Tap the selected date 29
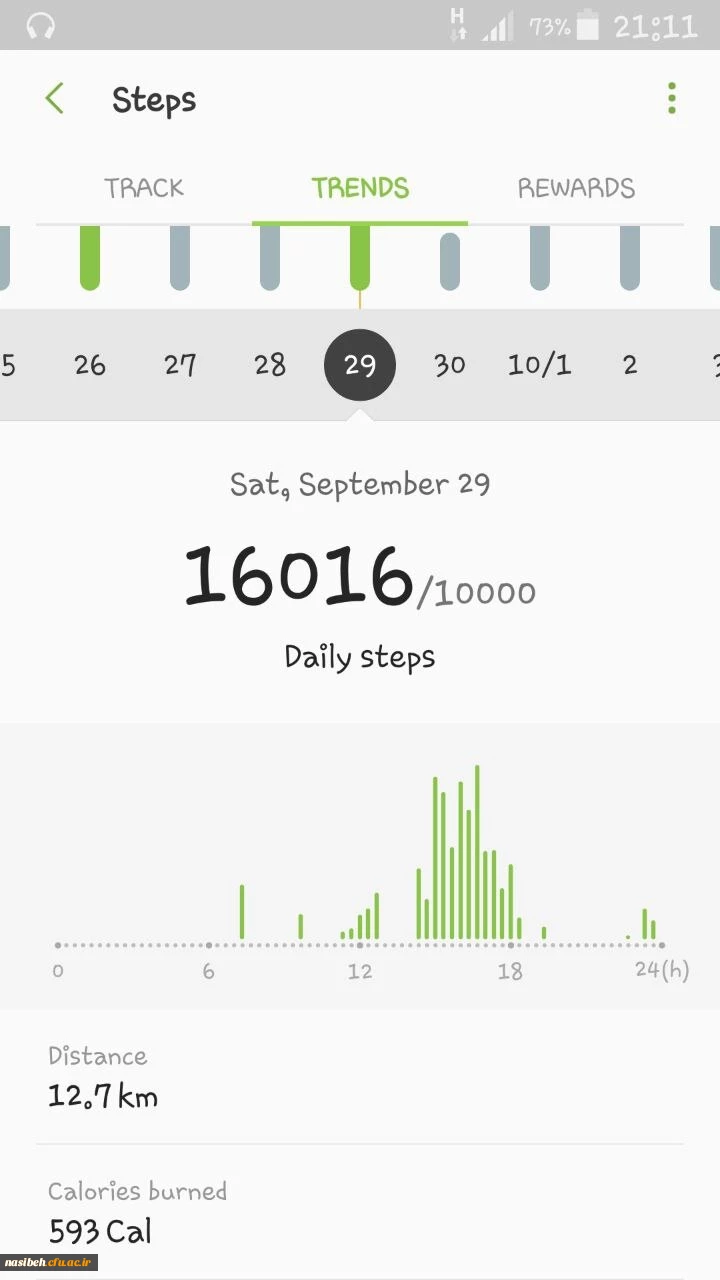720x1280 pixels. [360, 365]
